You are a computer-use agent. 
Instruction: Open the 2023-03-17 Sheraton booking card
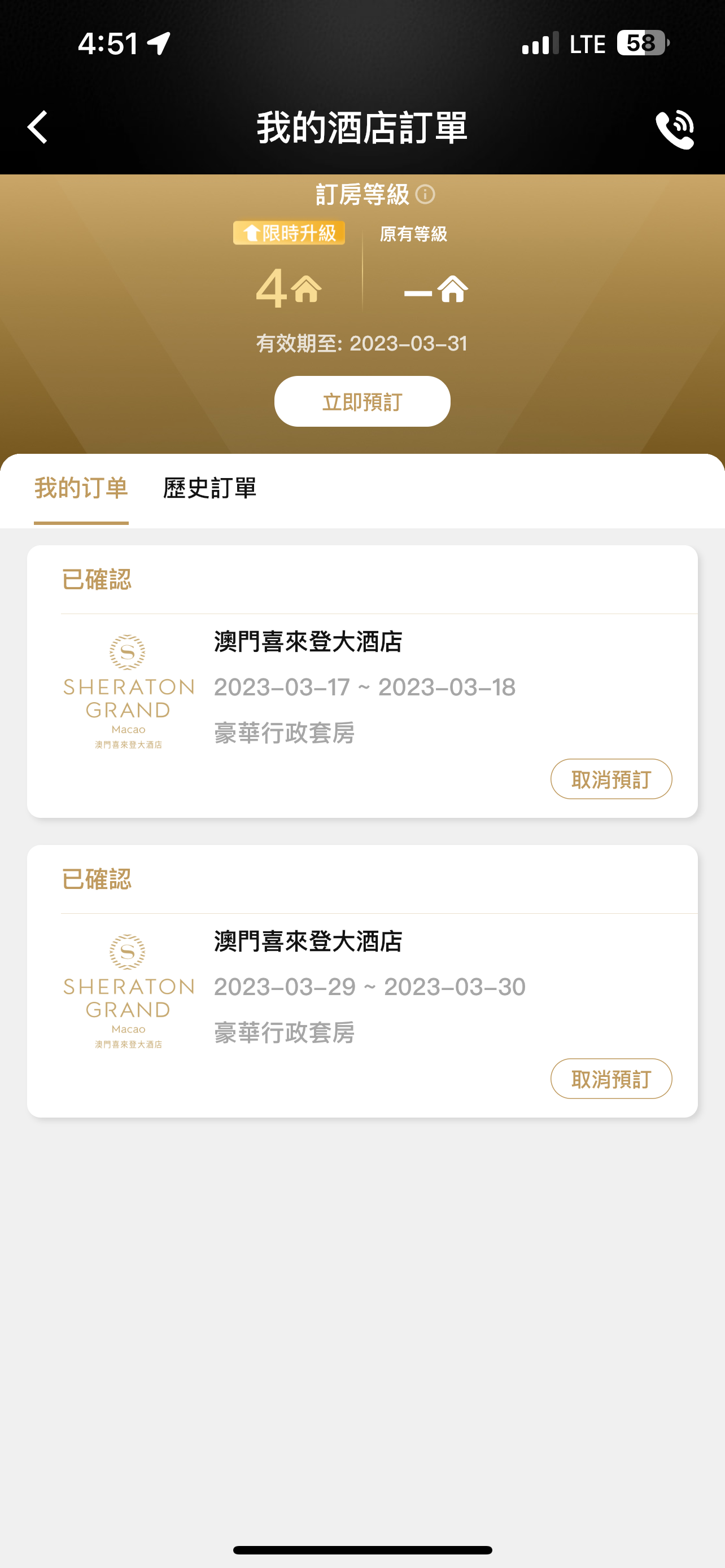[362, 681]
